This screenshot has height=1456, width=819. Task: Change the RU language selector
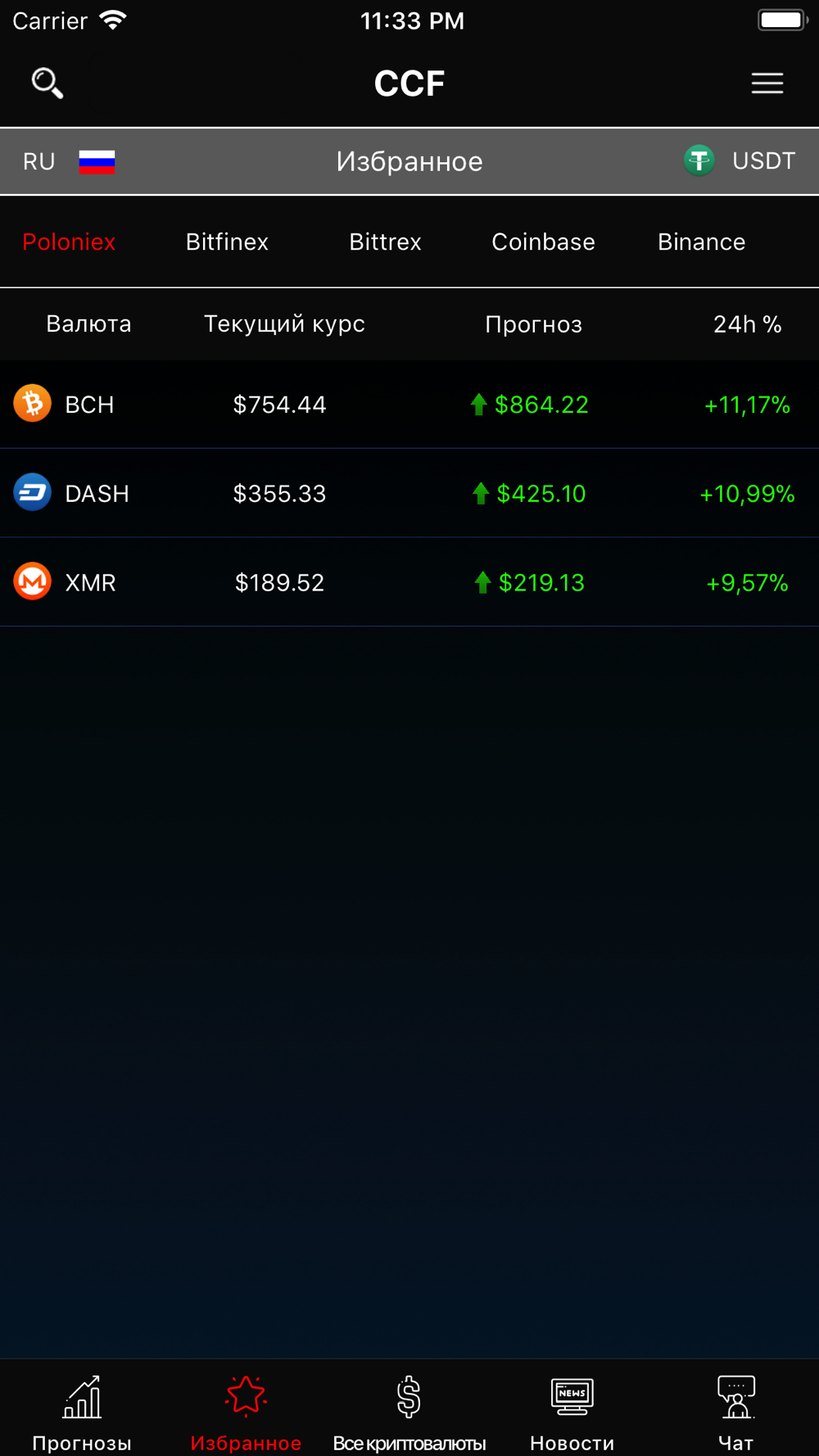(69, 161)
